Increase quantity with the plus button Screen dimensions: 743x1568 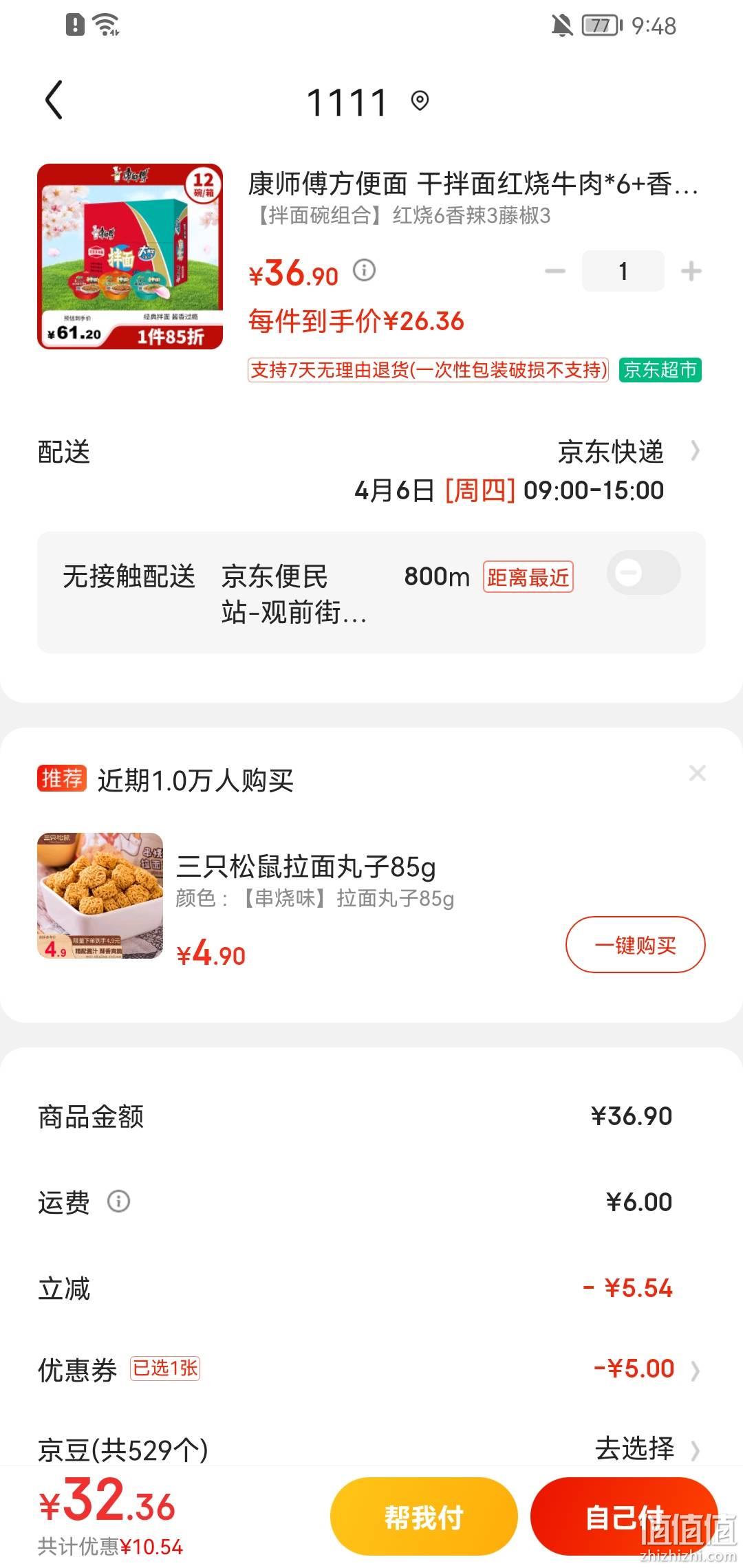click(691, 271)
